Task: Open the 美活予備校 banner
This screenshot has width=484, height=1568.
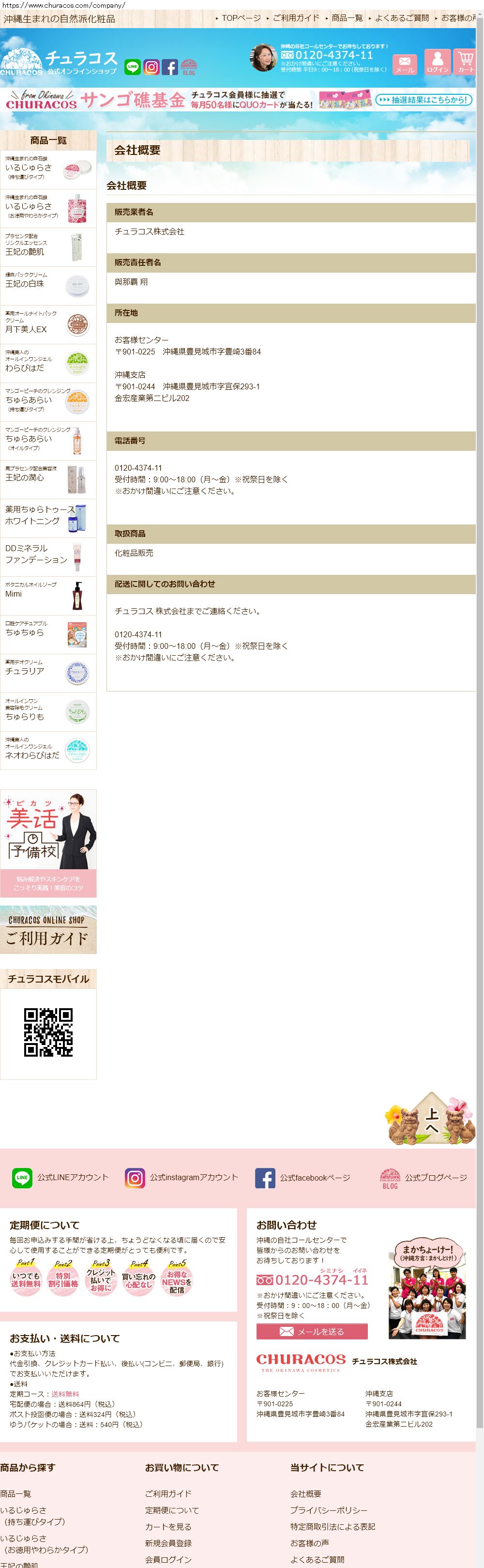Action: (x=48, y=843)
